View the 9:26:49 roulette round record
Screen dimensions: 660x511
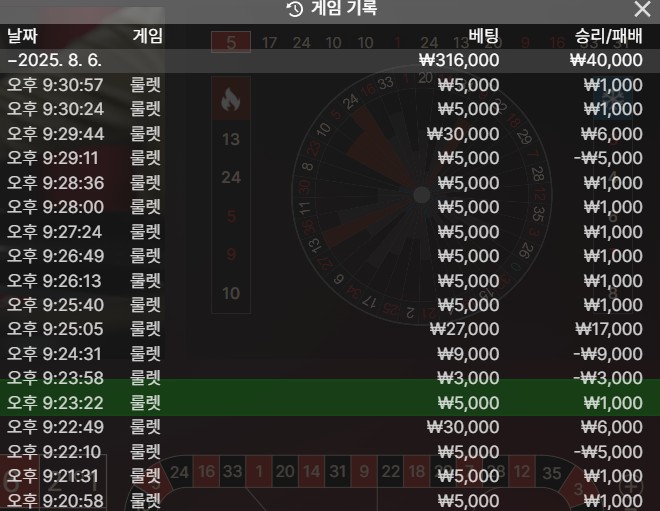328,255
